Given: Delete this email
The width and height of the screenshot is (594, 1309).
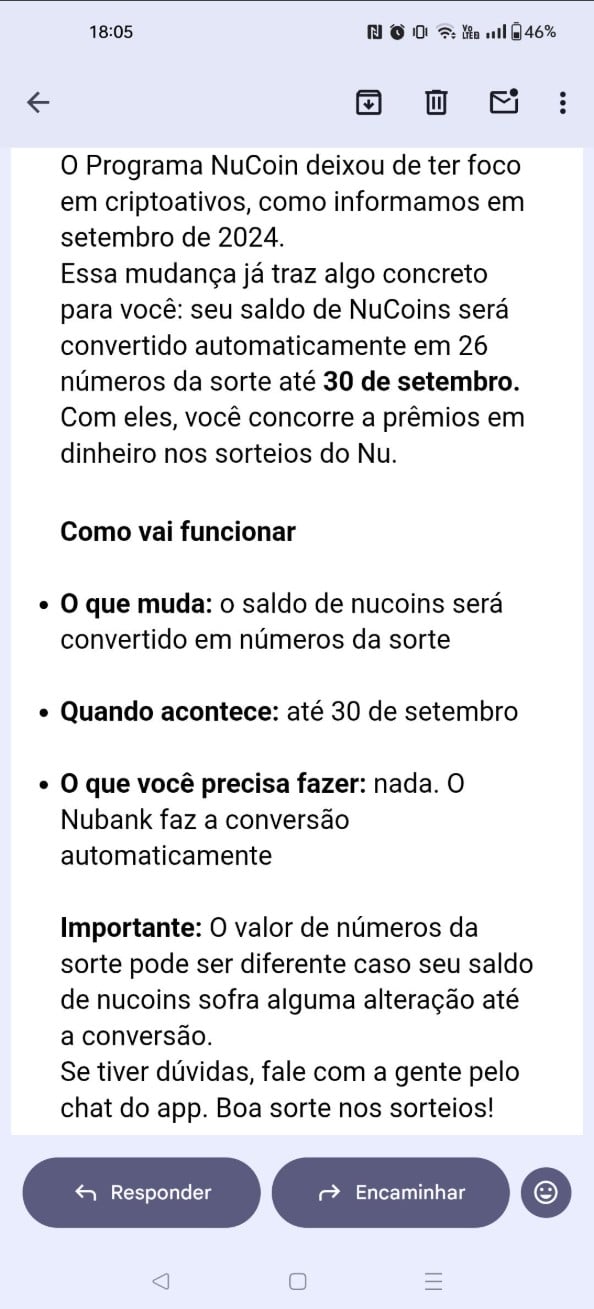Looking at the screenshot, I should [x=436, y=102].
